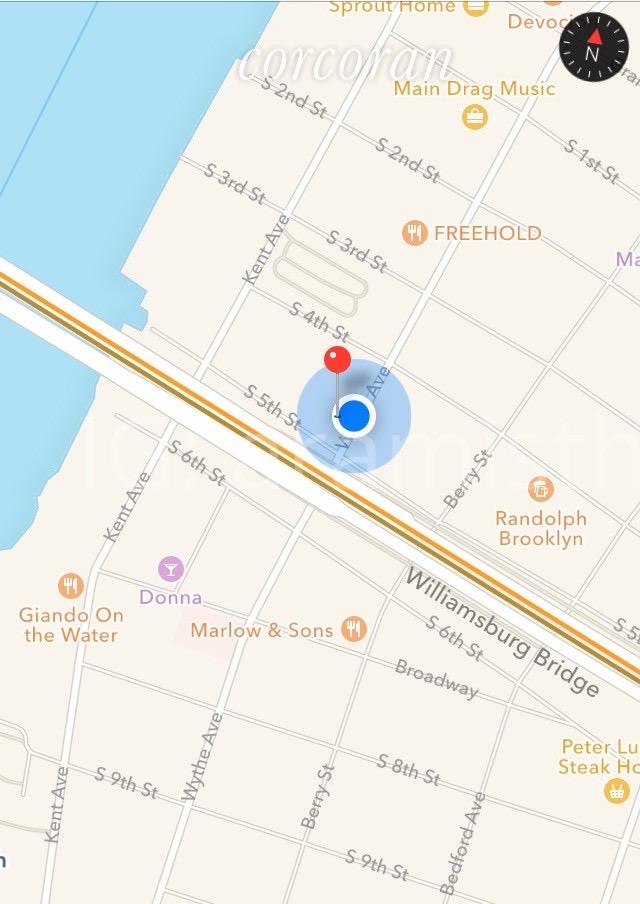Open Giando On the Water marker

click(x=70, y=585)
